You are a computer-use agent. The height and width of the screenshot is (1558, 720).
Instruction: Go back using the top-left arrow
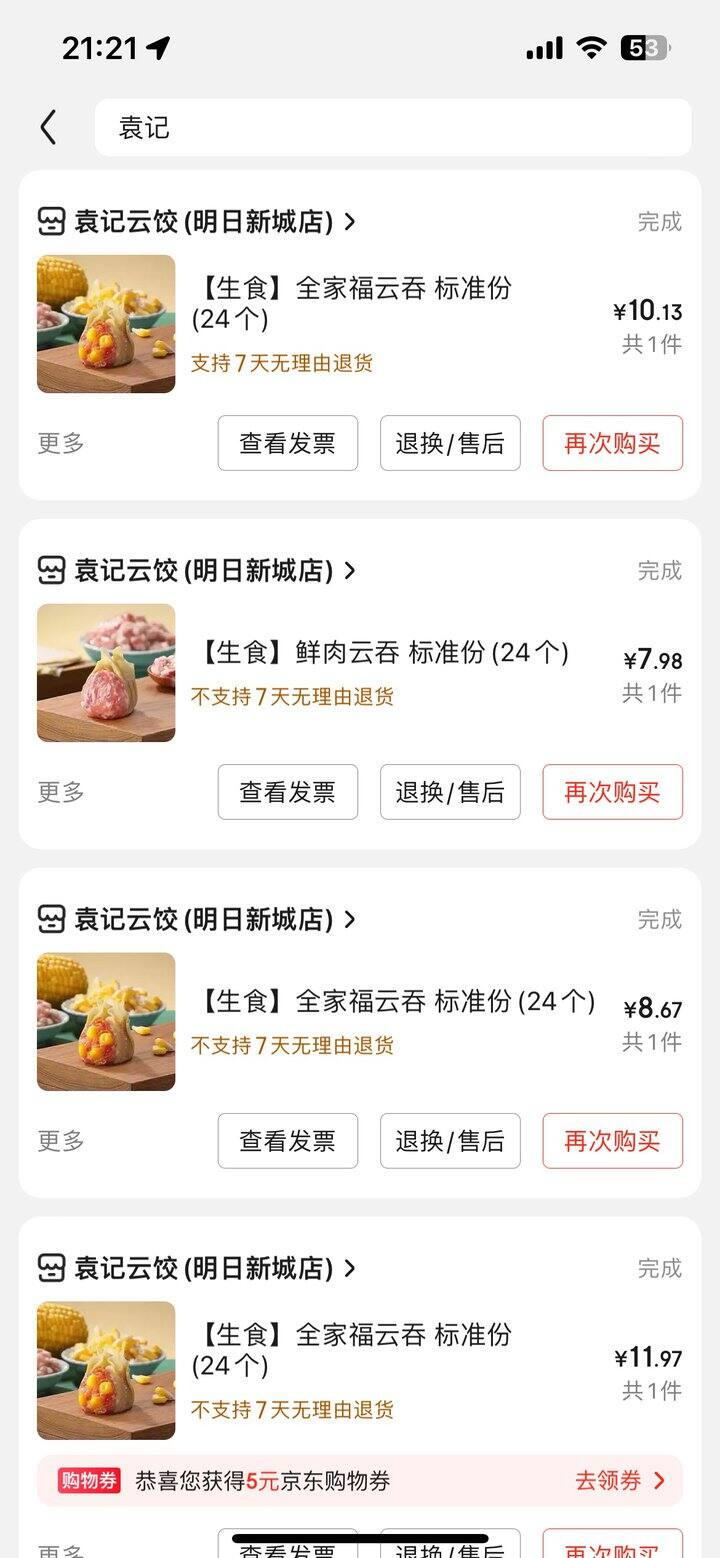(48, 128)
